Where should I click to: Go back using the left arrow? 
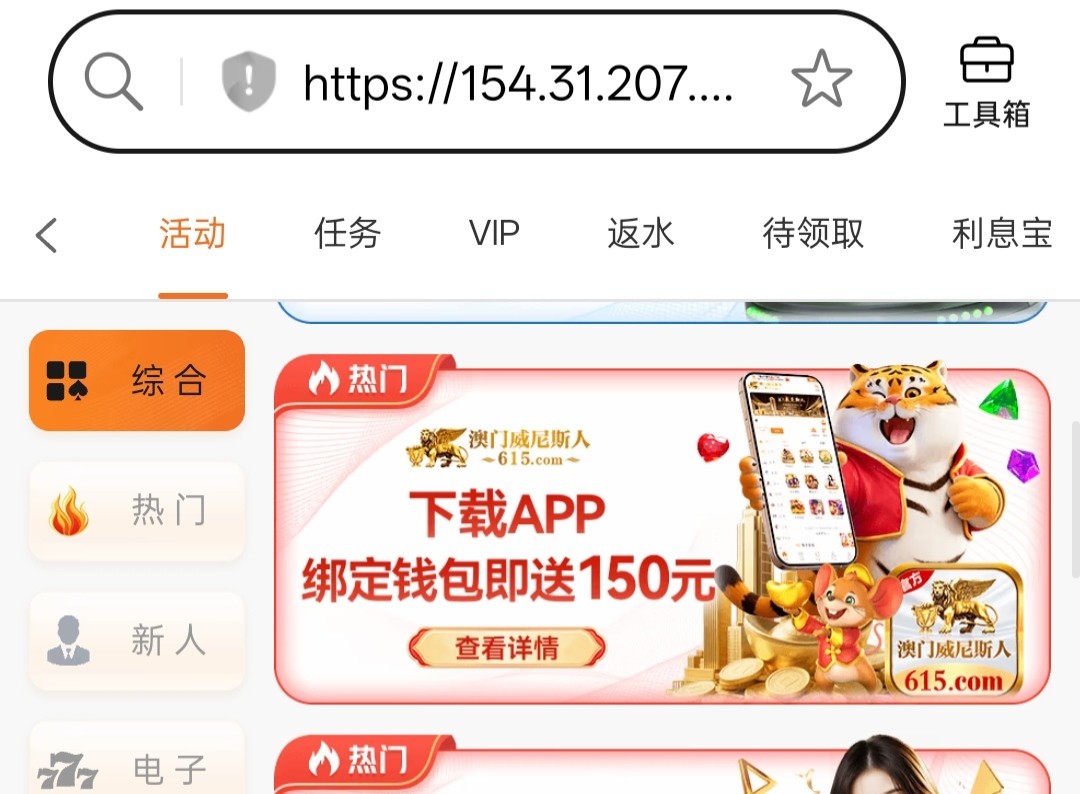(46, 236)
